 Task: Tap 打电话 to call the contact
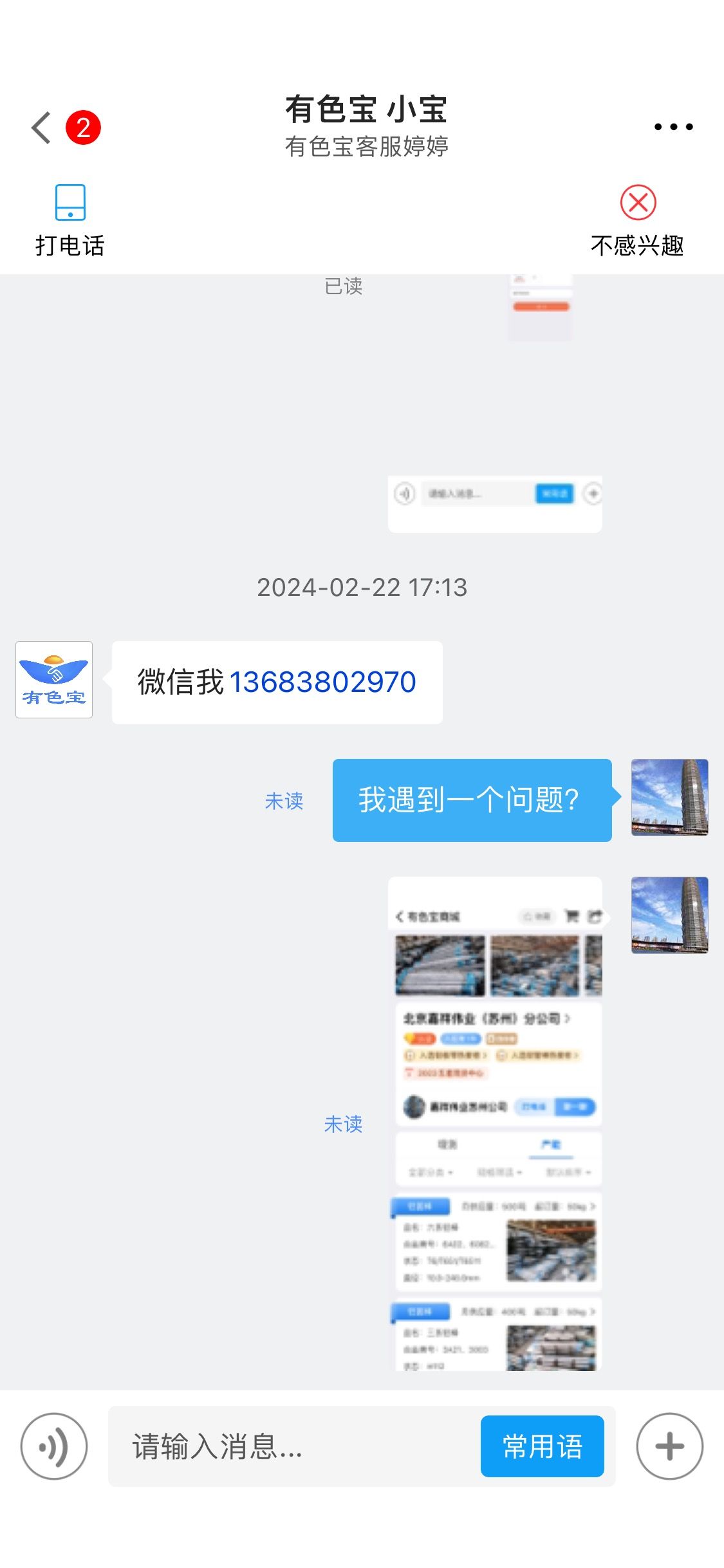[70, 221]
